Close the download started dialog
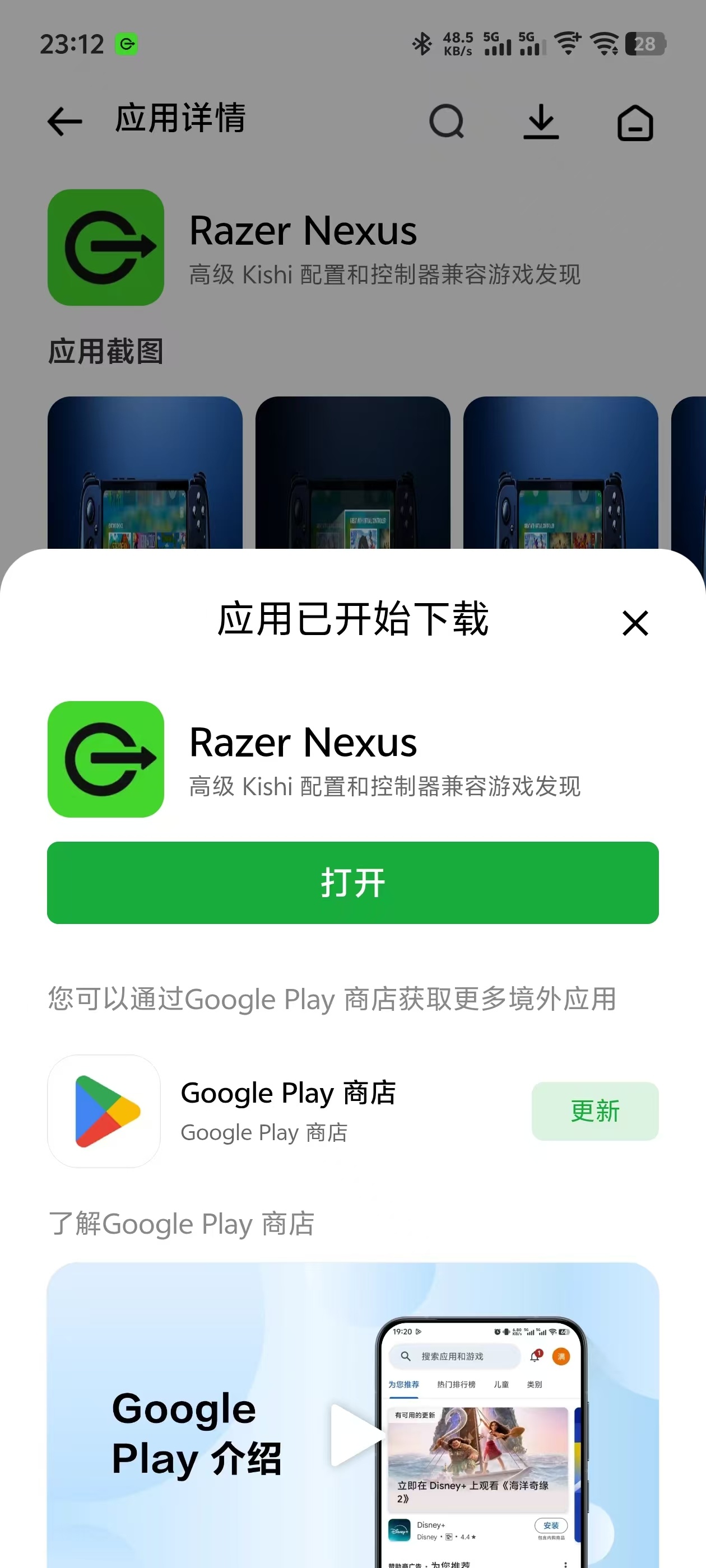The width and height of the screenshot is (706, 1568). (x=635, y=623)
